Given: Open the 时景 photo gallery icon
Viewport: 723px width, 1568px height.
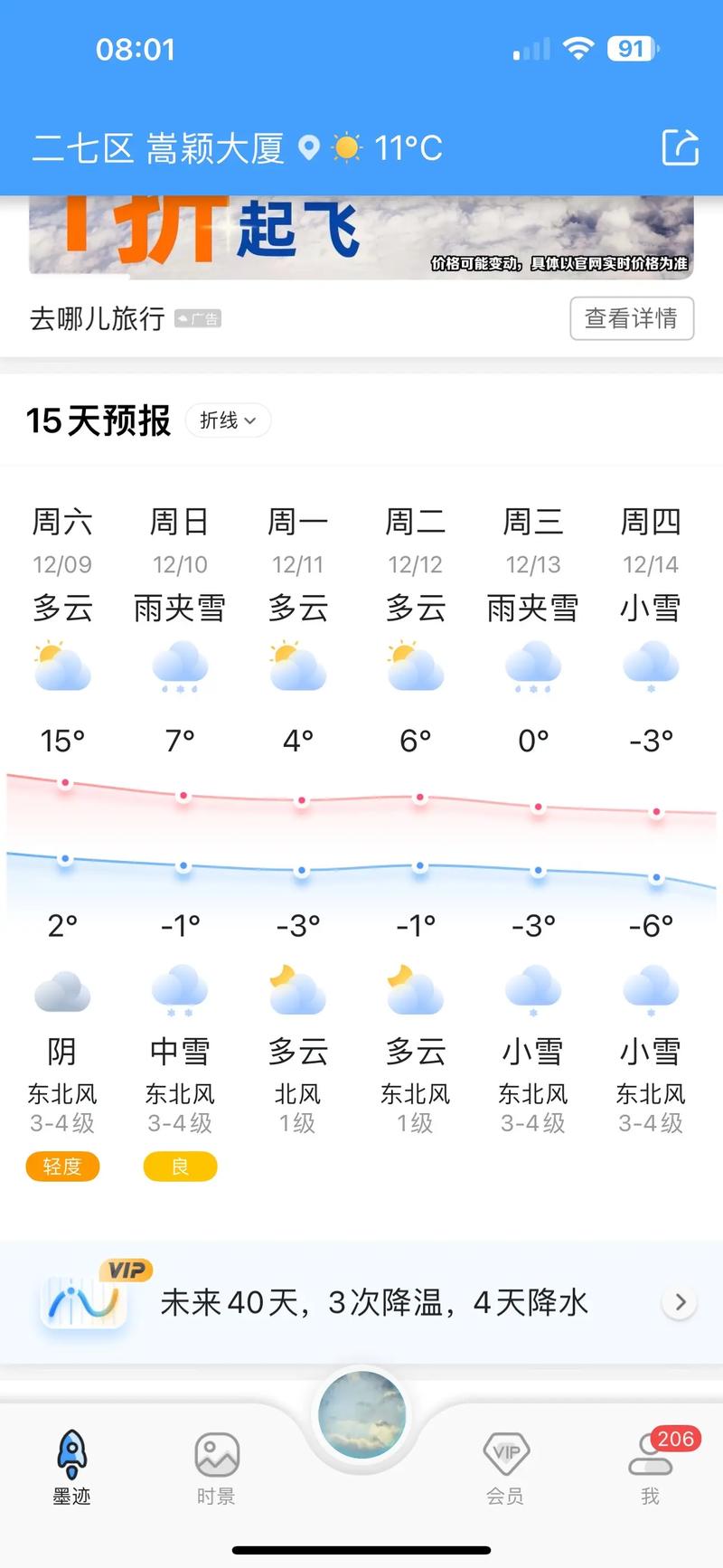Looking at the screenshot, I should coord(216,1456).
